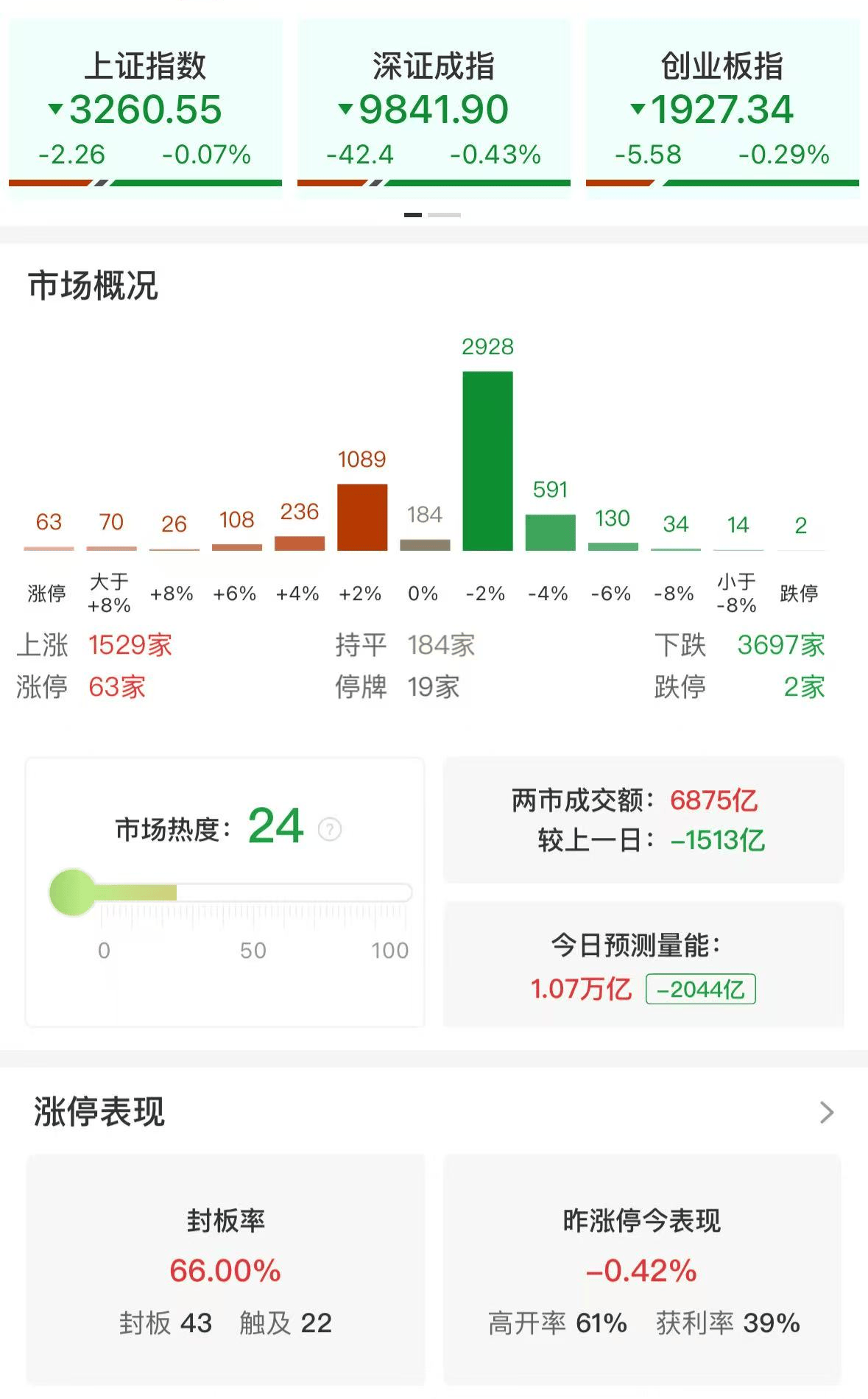Tap the question mark beside 市场热度

pos(329,829)
